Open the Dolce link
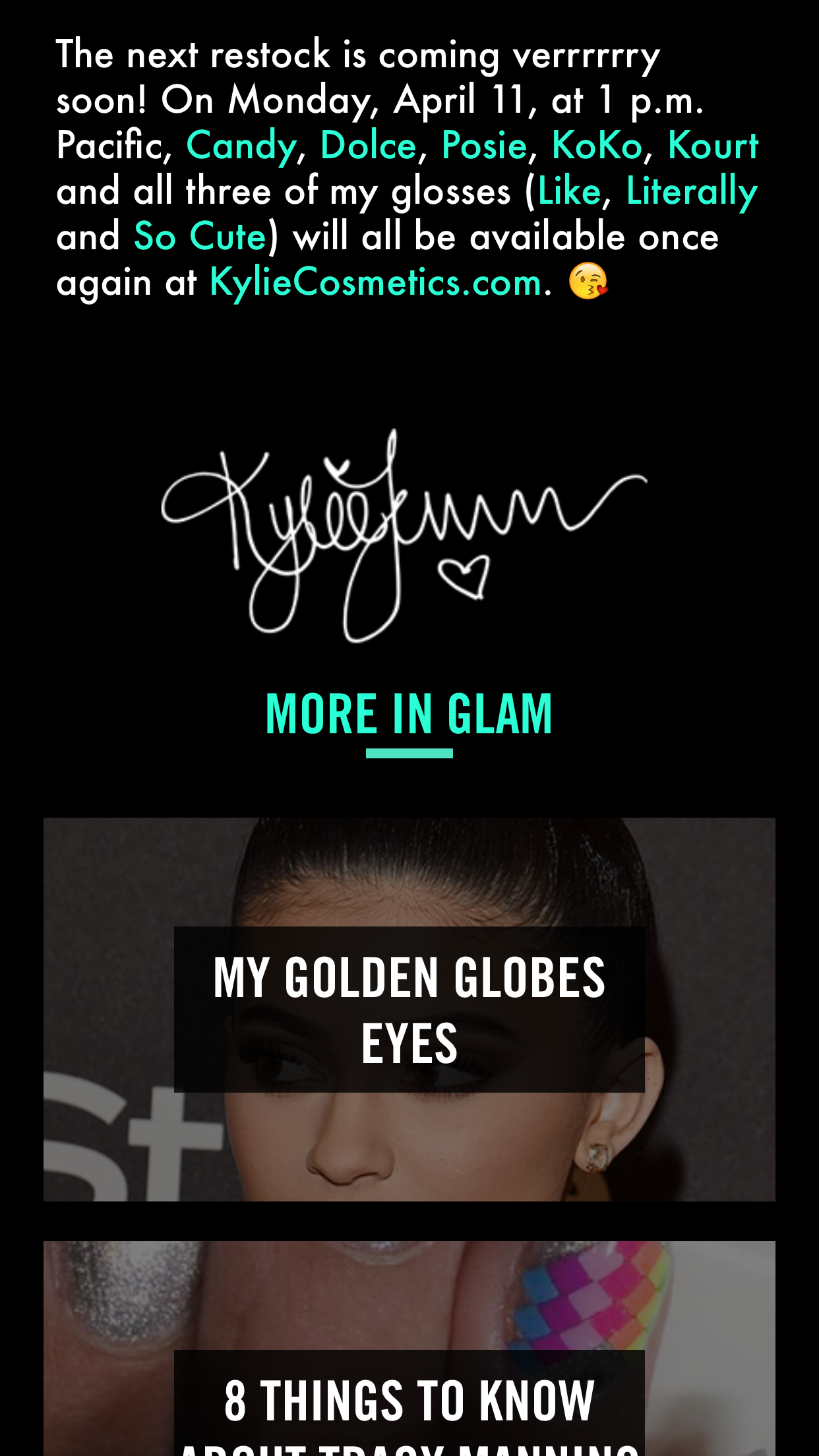Screen dimensions: 819x1456 point(368,146)
